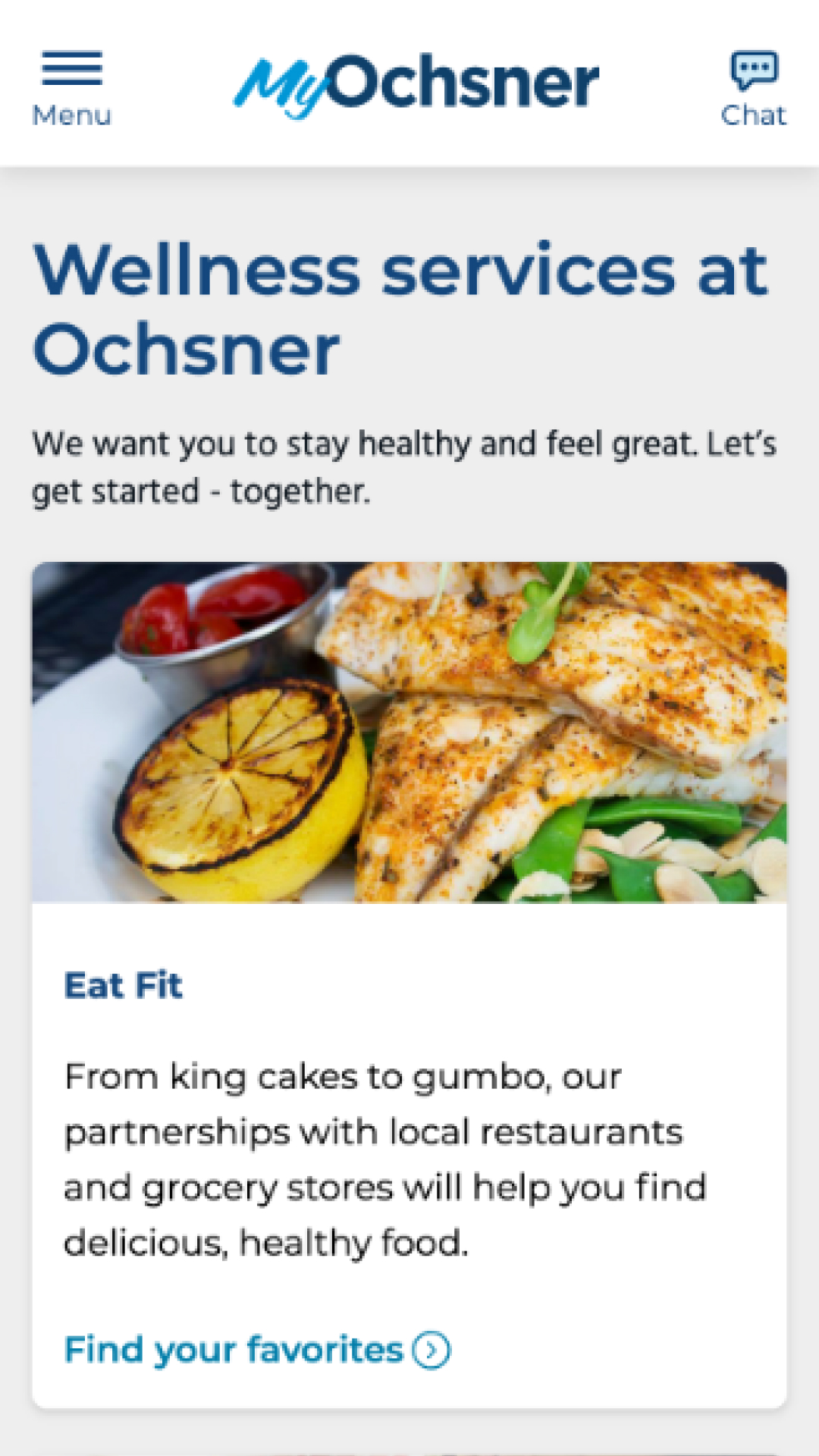Viewport: 819px width, 1456px height.
Task: Open the Menu drawer
Action: click(71, 87)
